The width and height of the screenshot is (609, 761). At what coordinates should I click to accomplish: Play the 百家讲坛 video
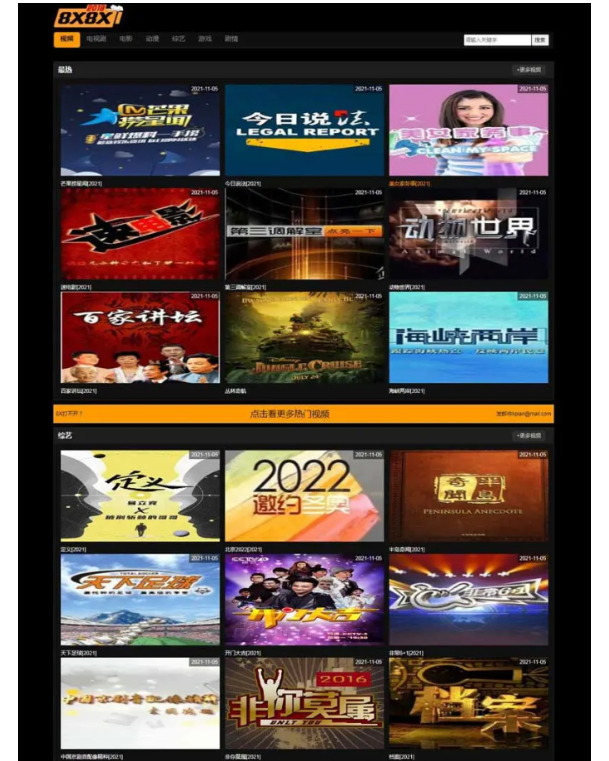pyautogui.click(x=140, y=338)
